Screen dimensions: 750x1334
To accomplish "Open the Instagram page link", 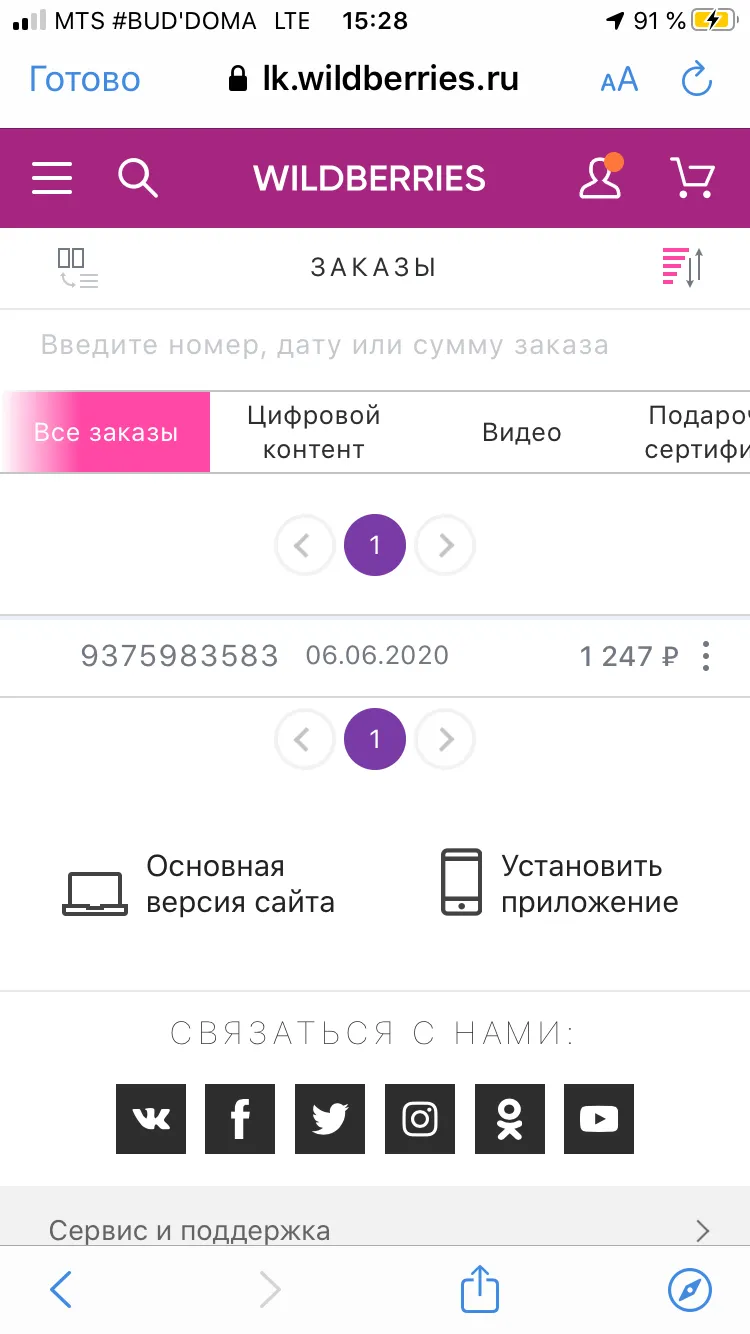I will pos(420,1118).
